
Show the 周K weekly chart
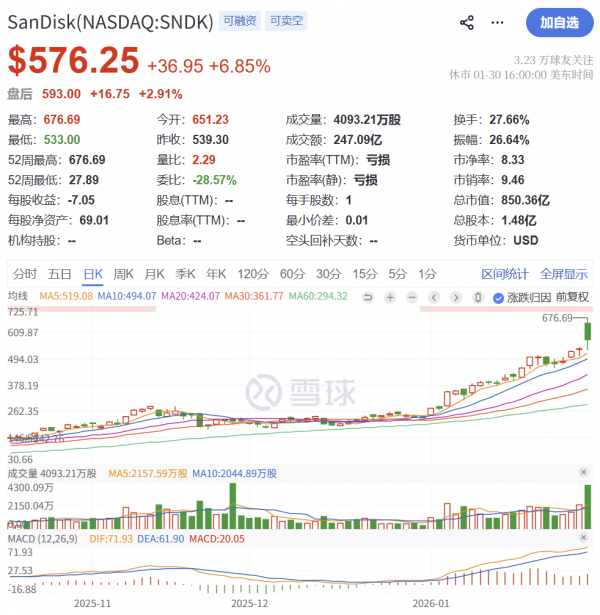124,274
